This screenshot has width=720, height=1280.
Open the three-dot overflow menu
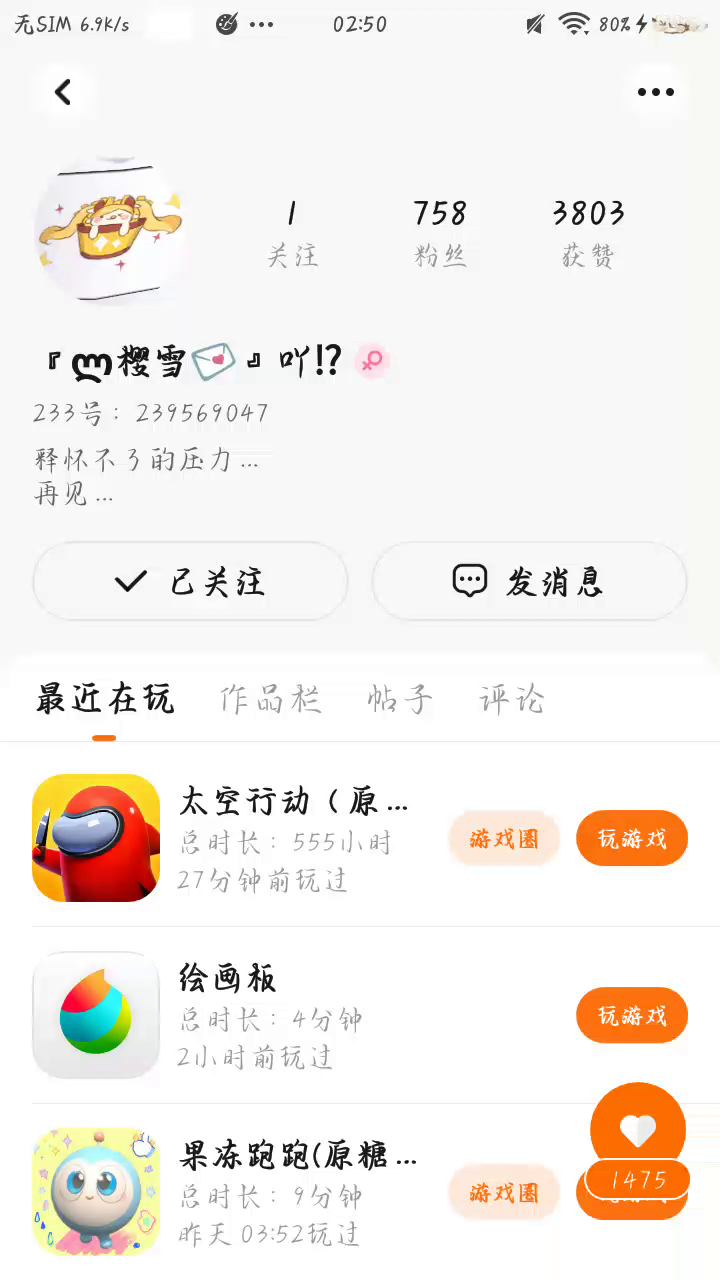click(x=656, y=92)
